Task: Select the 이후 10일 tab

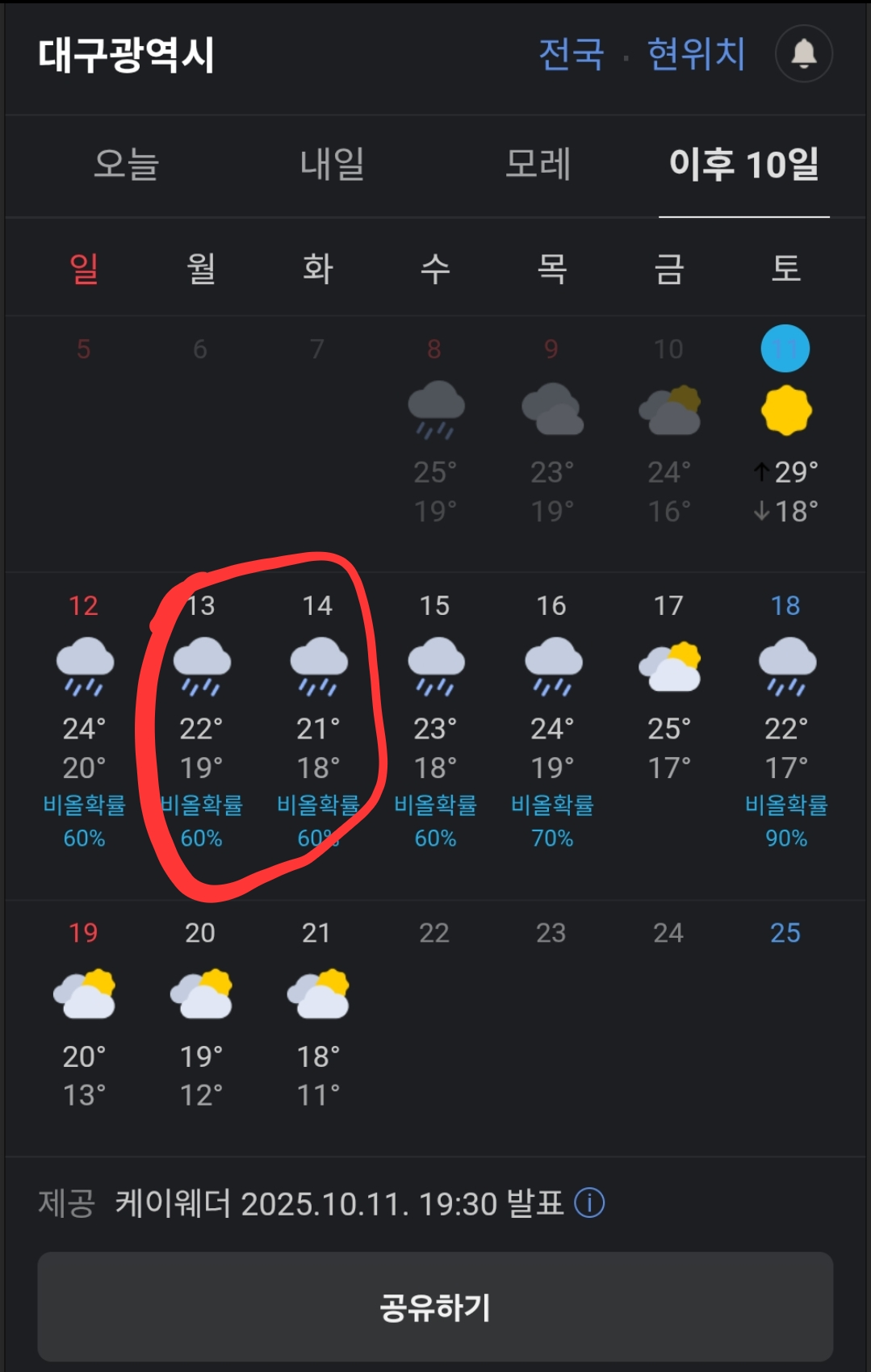Action: coord(744,164)
